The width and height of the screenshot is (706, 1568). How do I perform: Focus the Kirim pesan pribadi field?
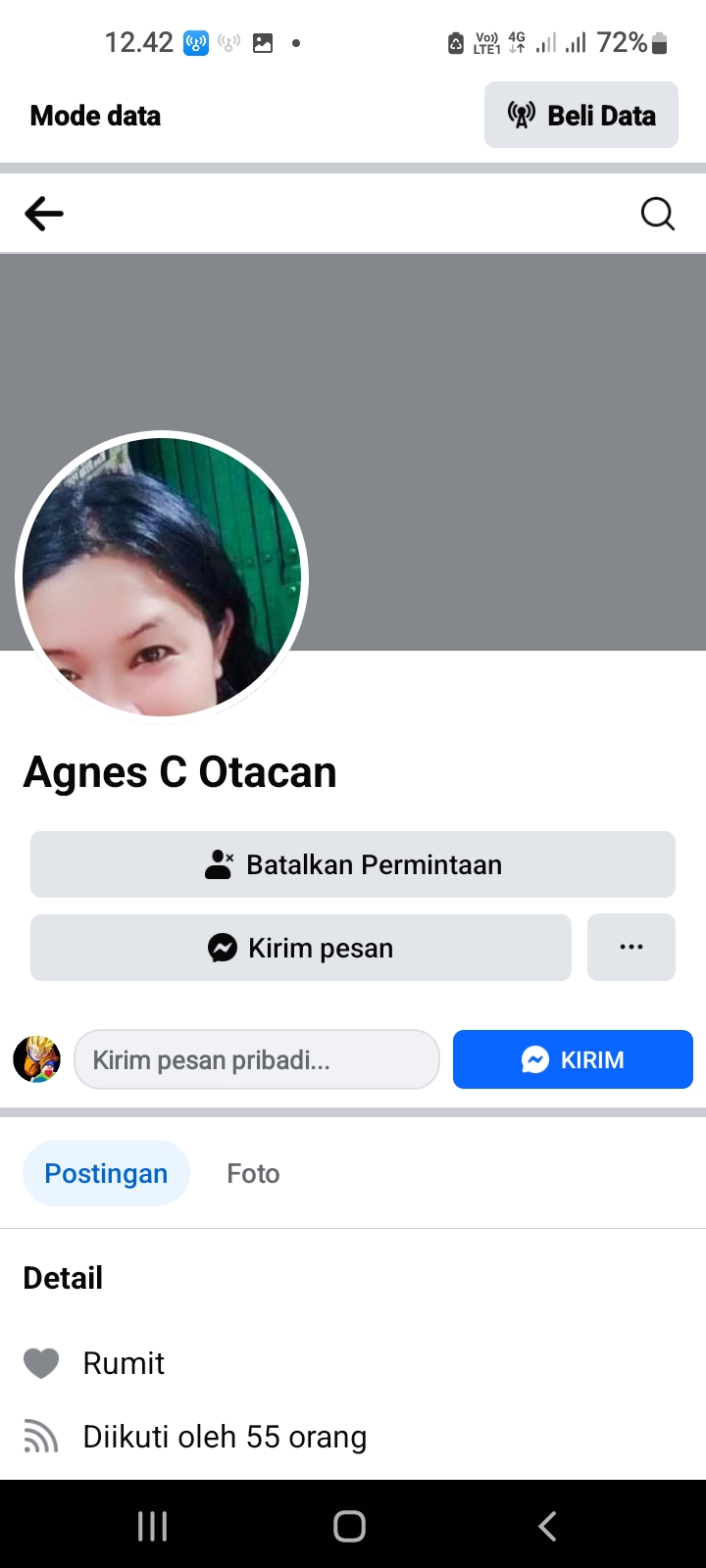tap(257, 1059)
